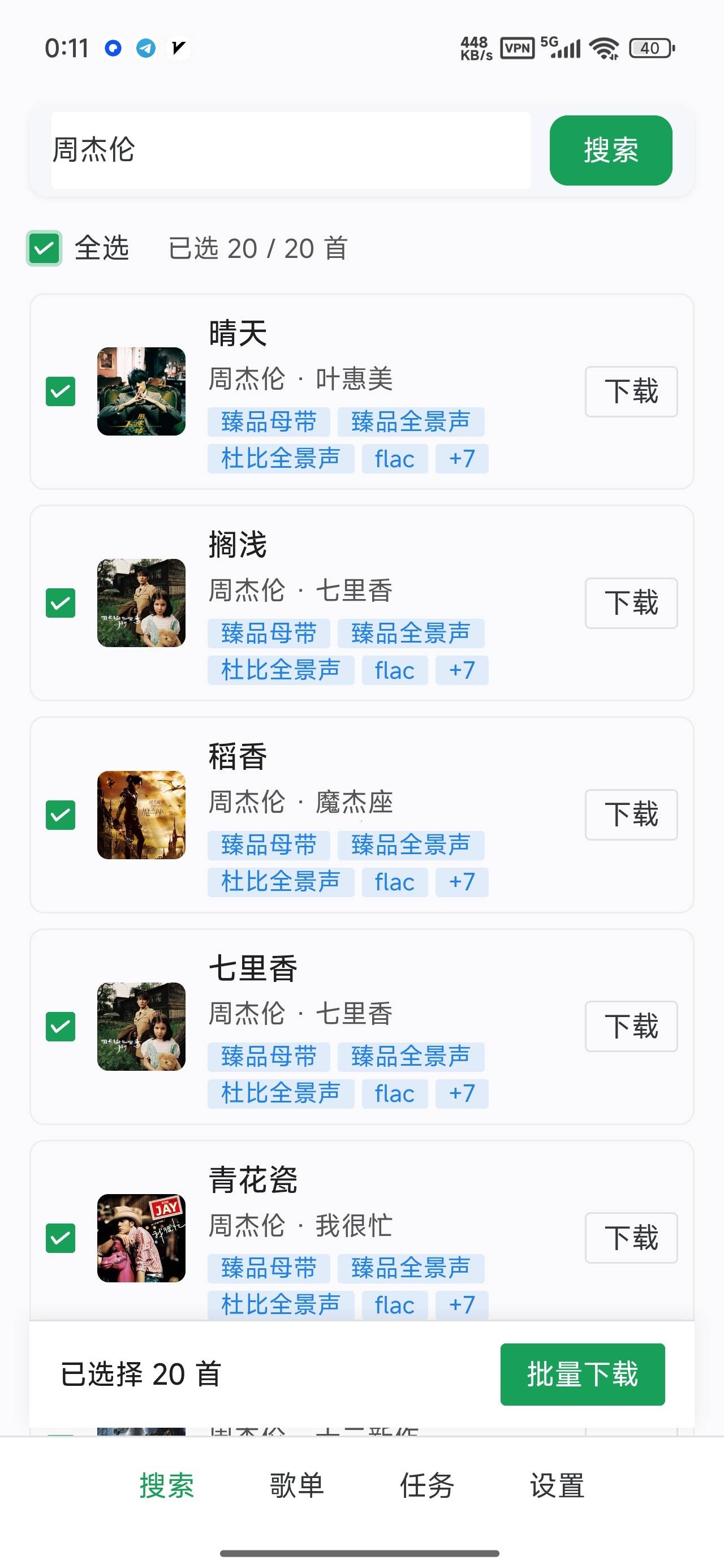724x1568 pixels.
Task: Tap the green 搜索 button
Action: click(x=611, y=150)
